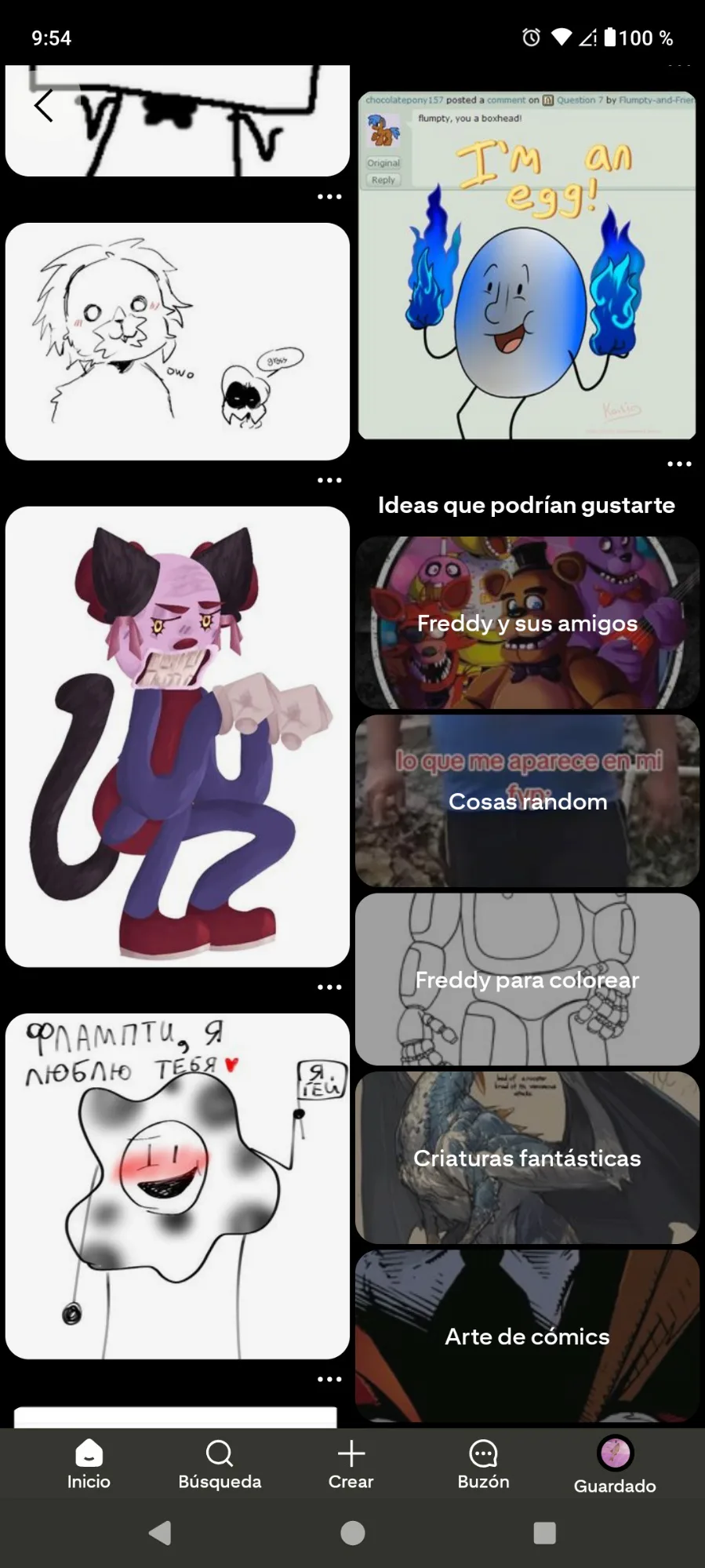The width and height of the screenshot is (705, 1568).
Task: Open the 'I'm an egg!' pin
Action: (526, 265)
